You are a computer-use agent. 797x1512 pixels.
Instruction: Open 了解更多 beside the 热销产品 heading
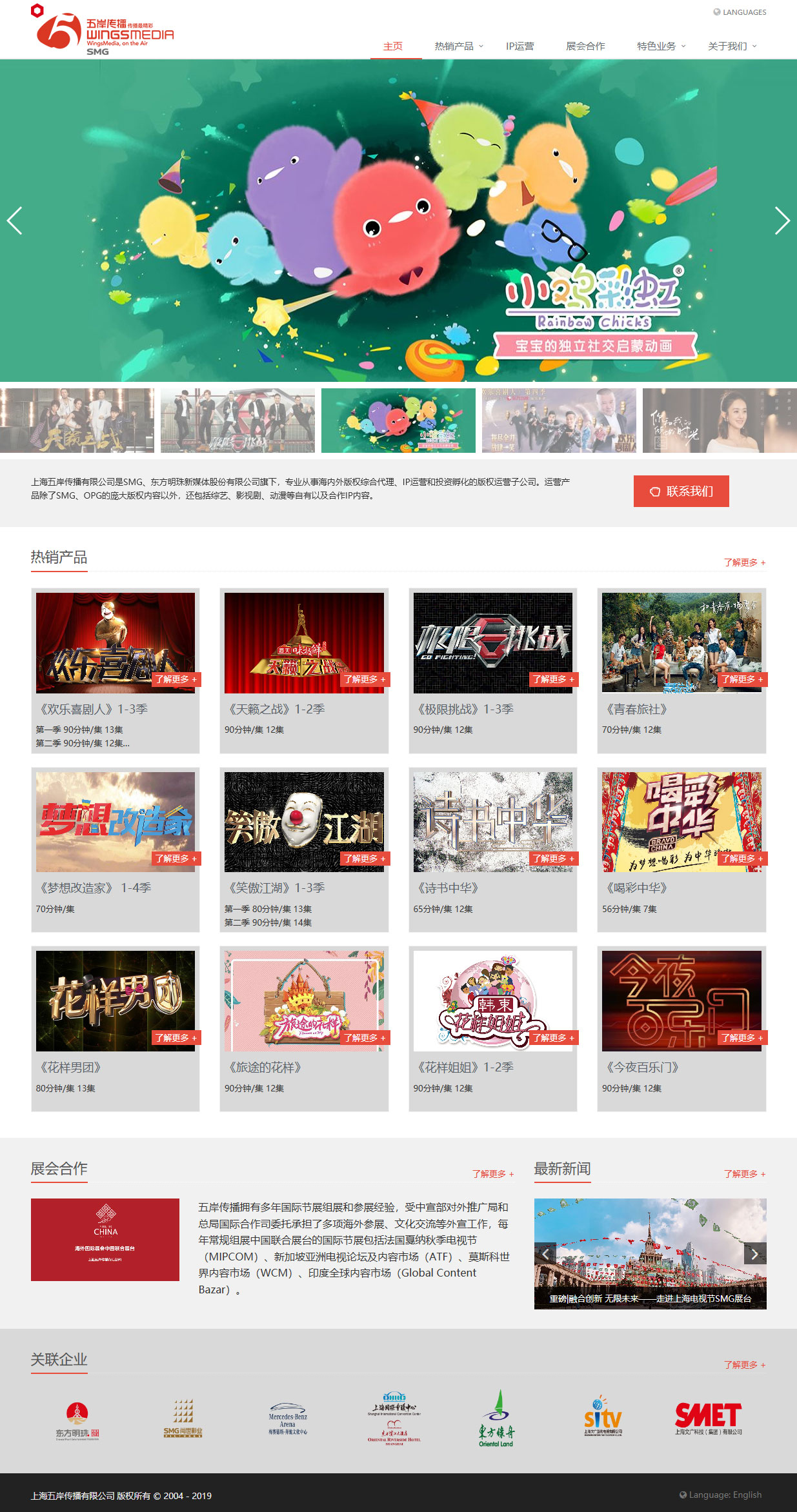click(x=744, y=562)
